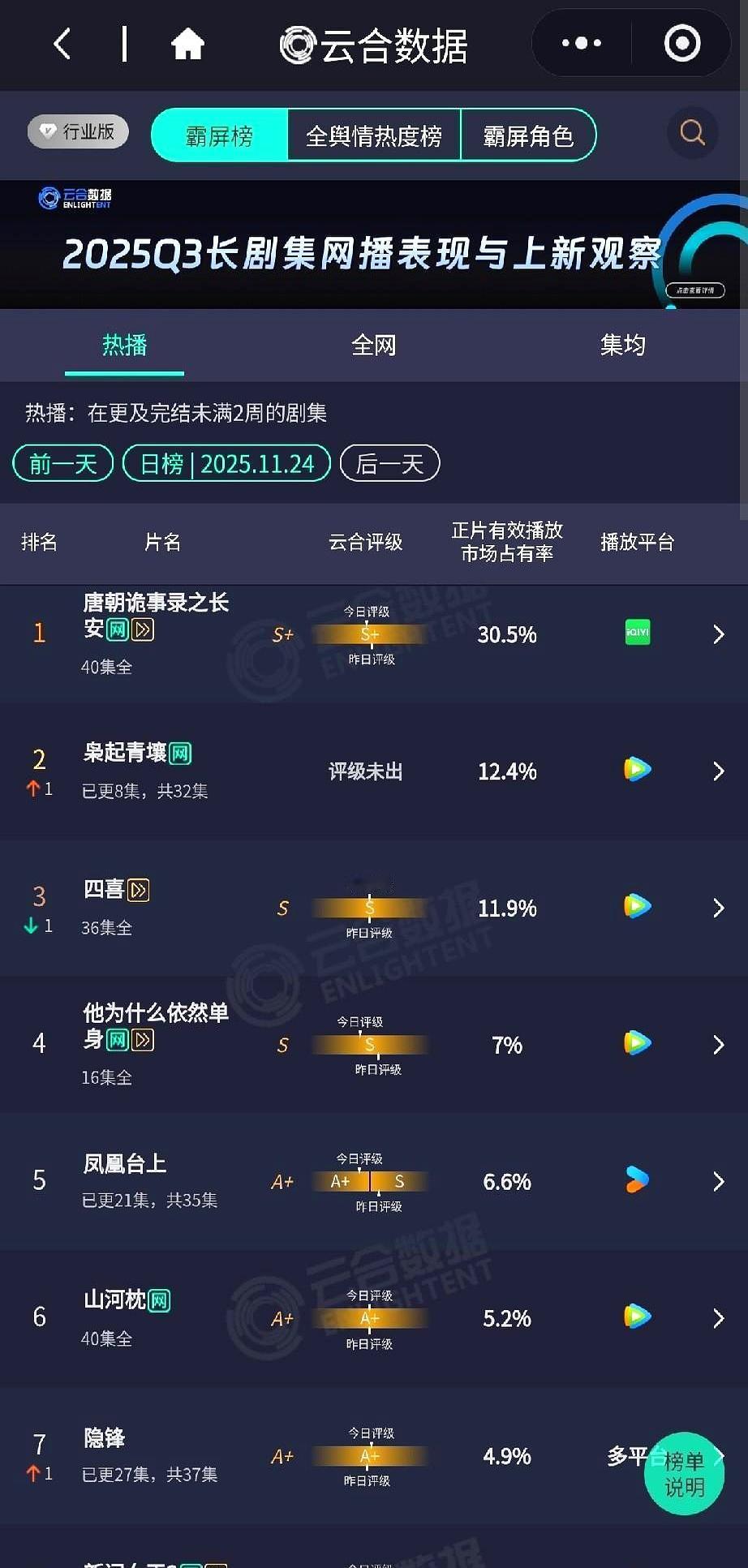748x1568 pixels.
Task: Switch to the 全网 tab
Action: [373, 345]
